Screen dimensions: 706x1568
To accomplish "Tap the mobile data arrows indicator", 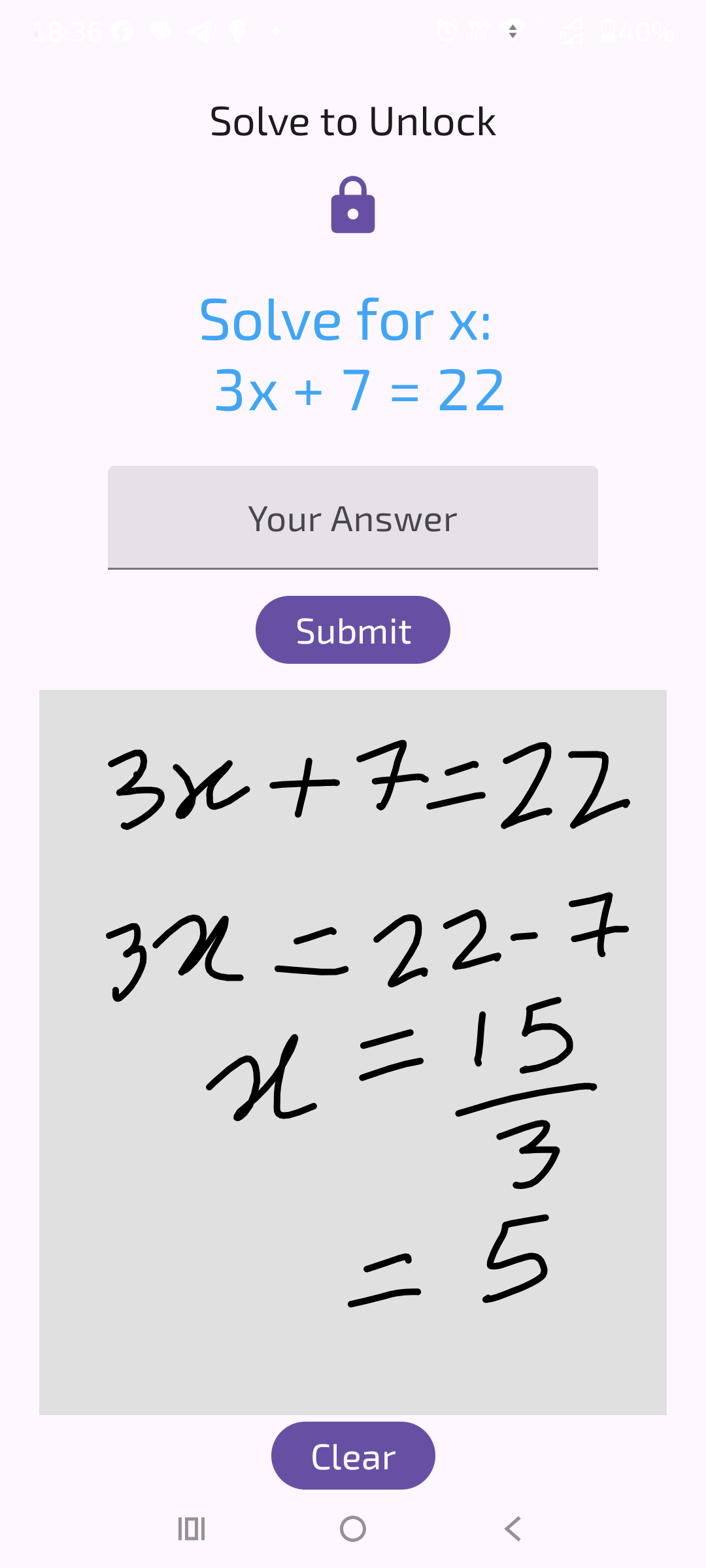I will point(514,31).
